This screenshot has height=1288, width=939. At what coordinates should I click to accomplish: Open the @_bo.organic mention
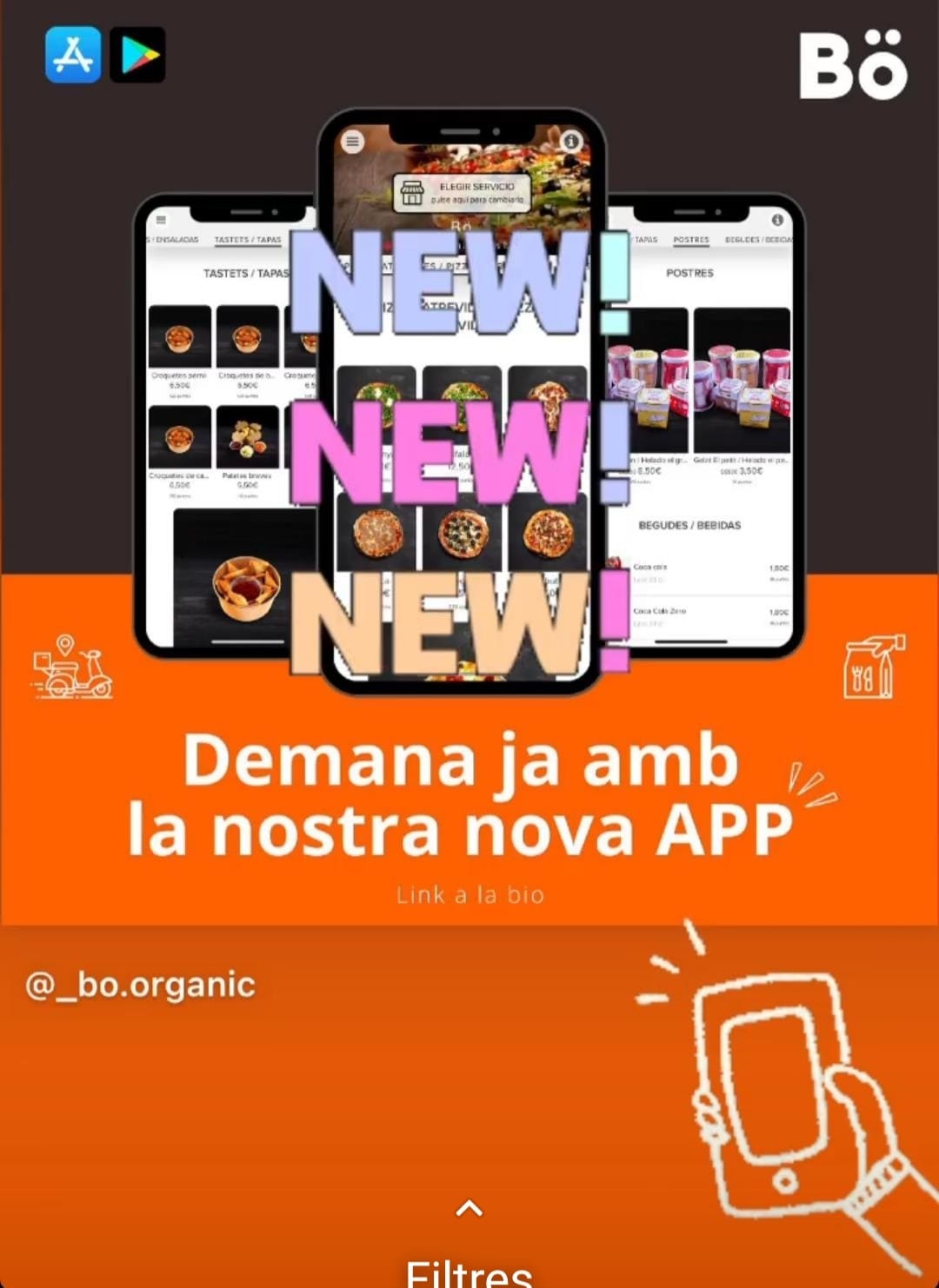point(140,985)
